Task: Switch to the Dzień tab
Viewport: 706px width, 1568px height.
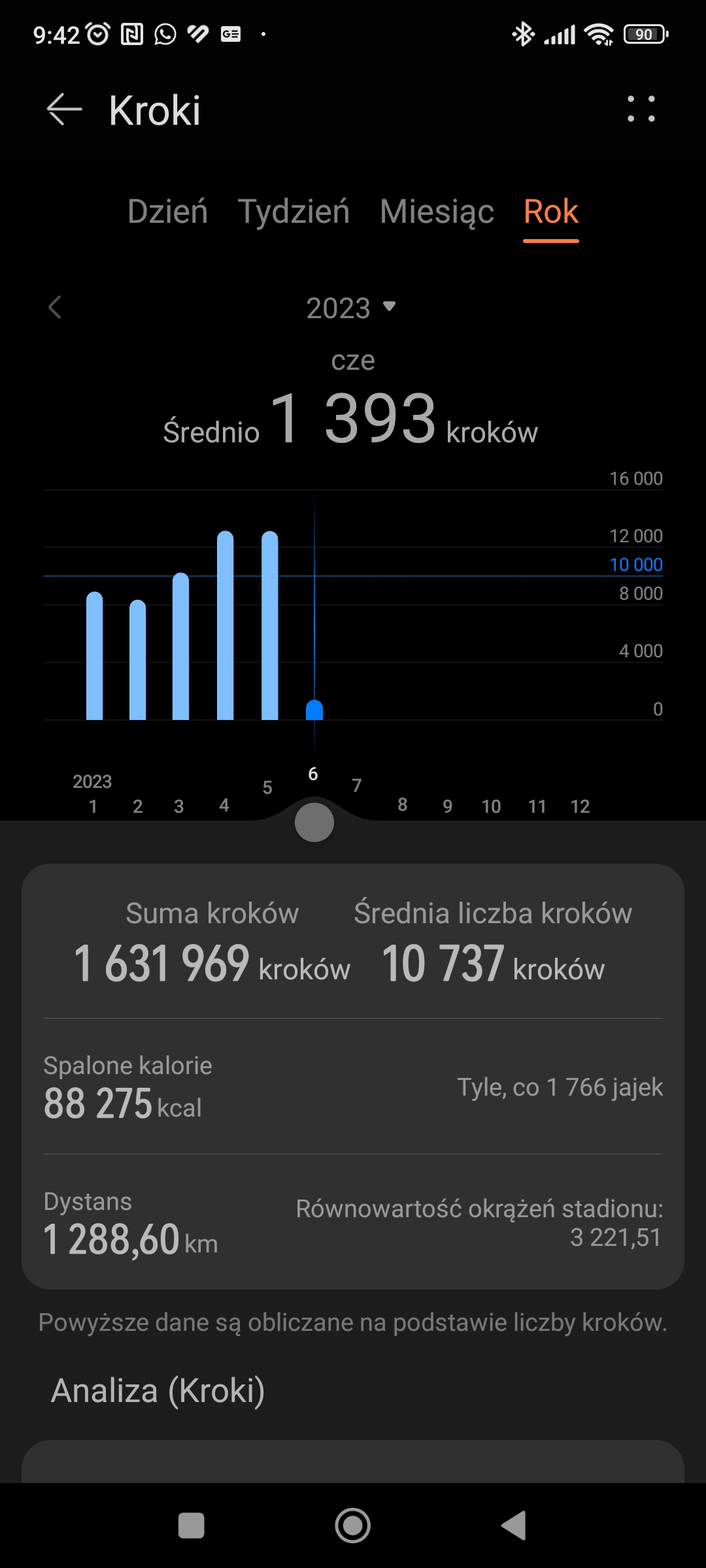Action: 167,212
